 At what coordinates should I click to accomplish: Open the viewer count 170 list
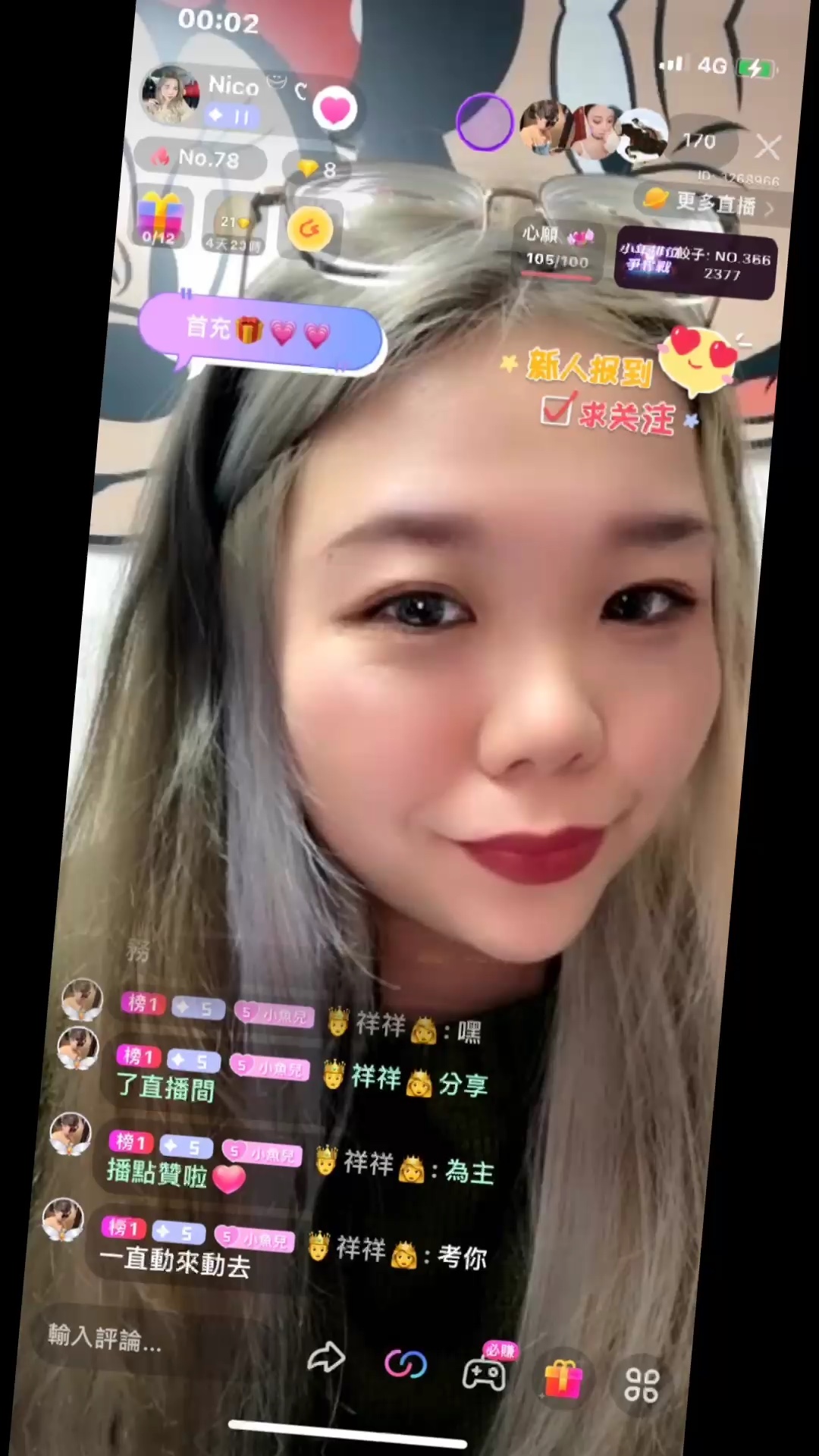click(x=699, y=141)
